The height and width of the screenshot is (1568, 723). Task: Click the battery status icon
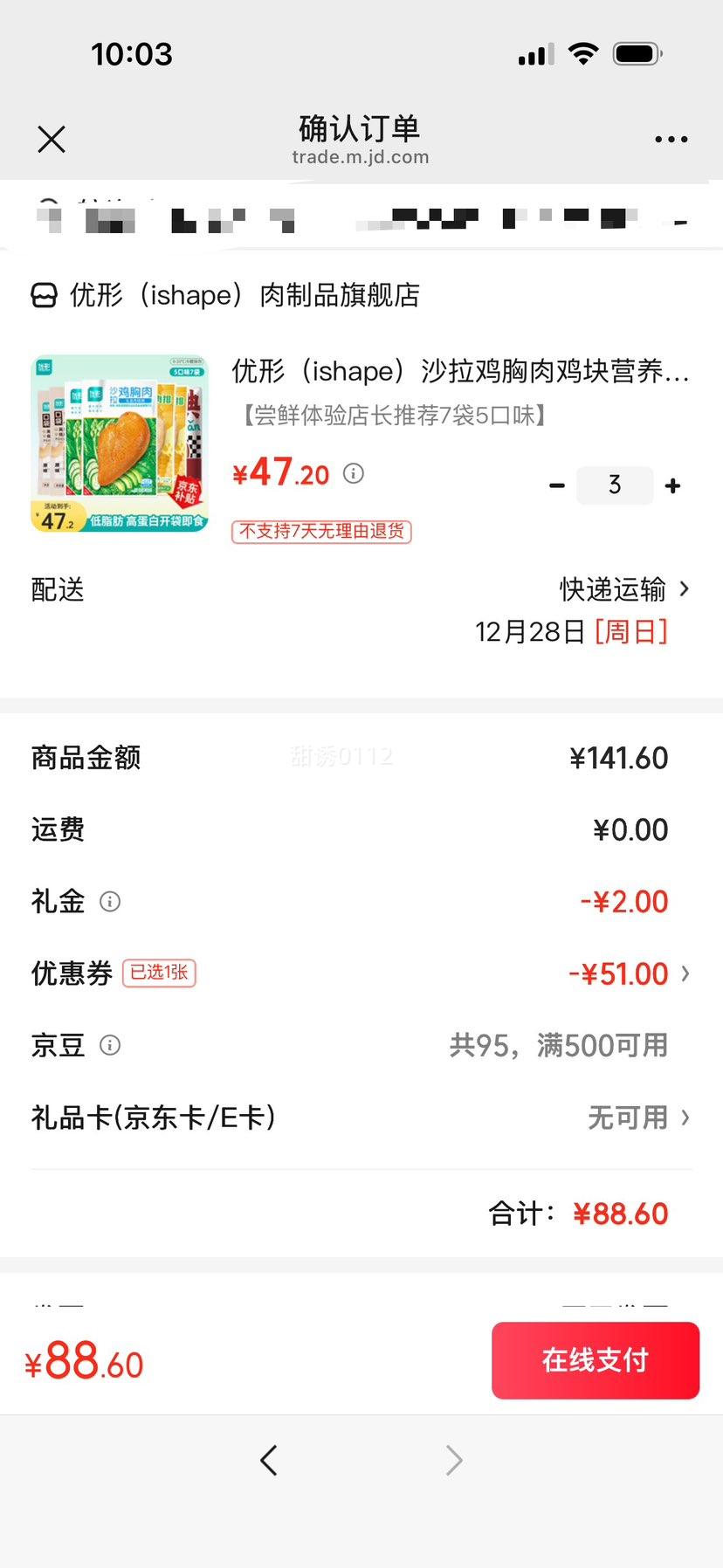click(x=636, y=52)
